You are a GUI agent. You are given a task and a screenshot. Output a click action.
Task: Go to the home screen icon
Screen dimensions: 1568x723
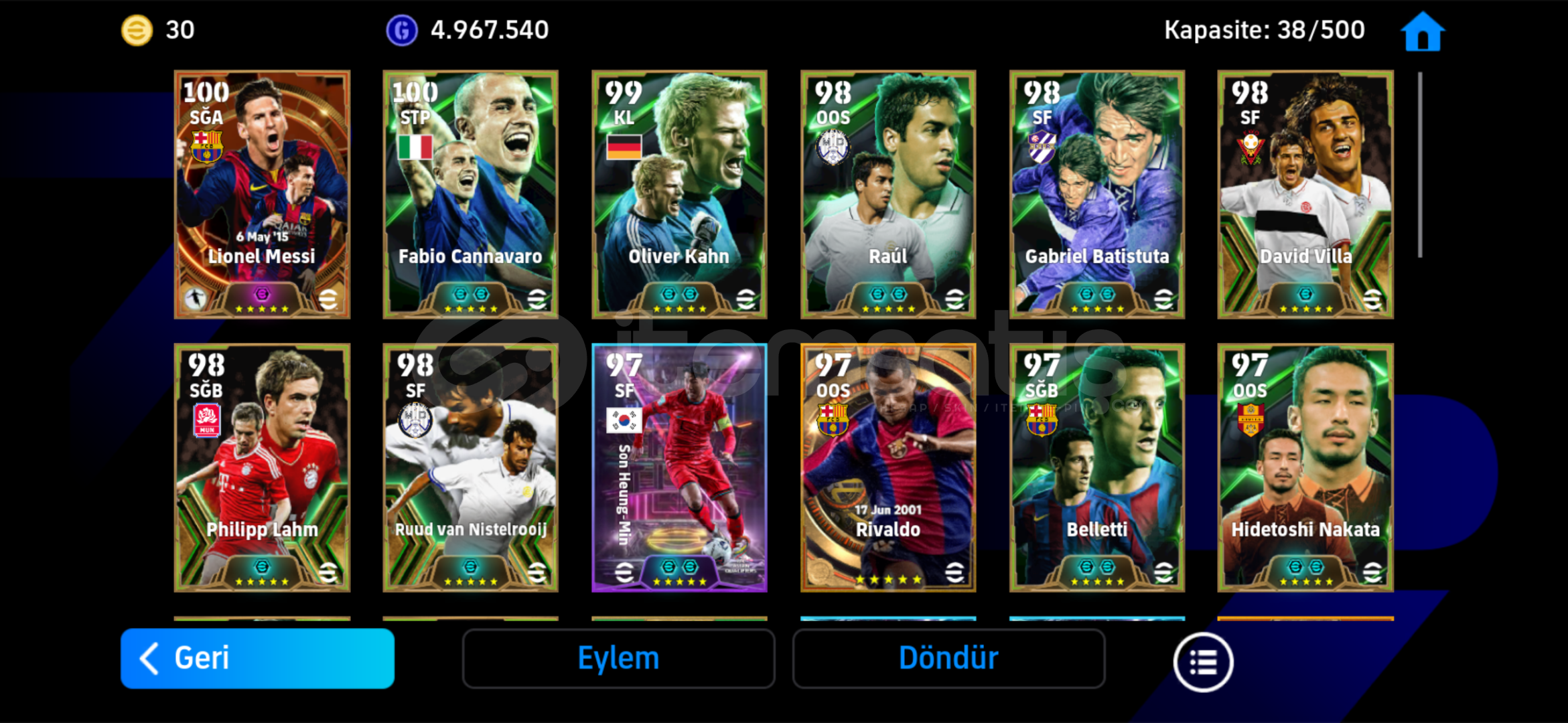point(1423,31)
